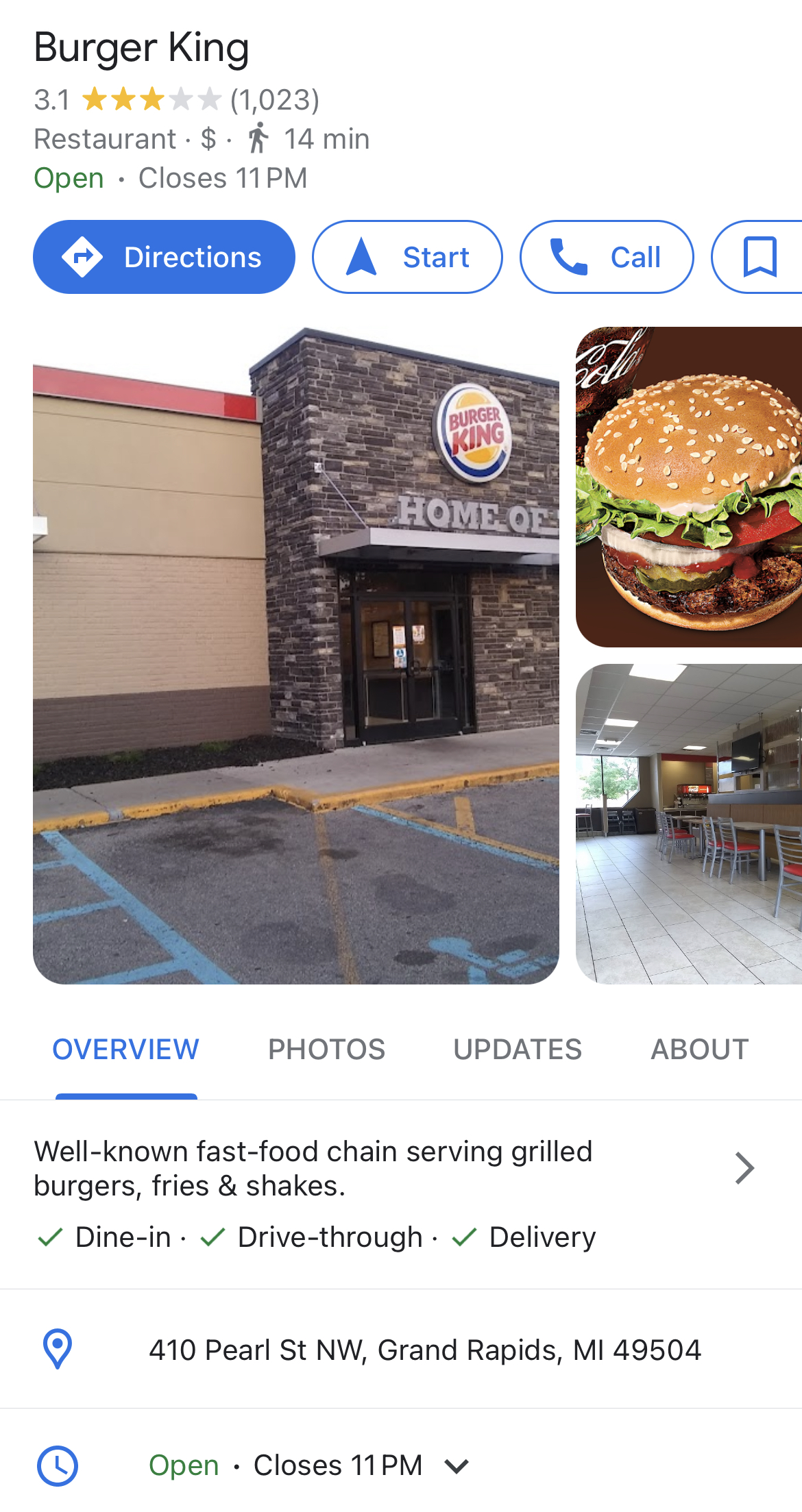
Task: Expand the opening hours list
Action: point(456,1466)
